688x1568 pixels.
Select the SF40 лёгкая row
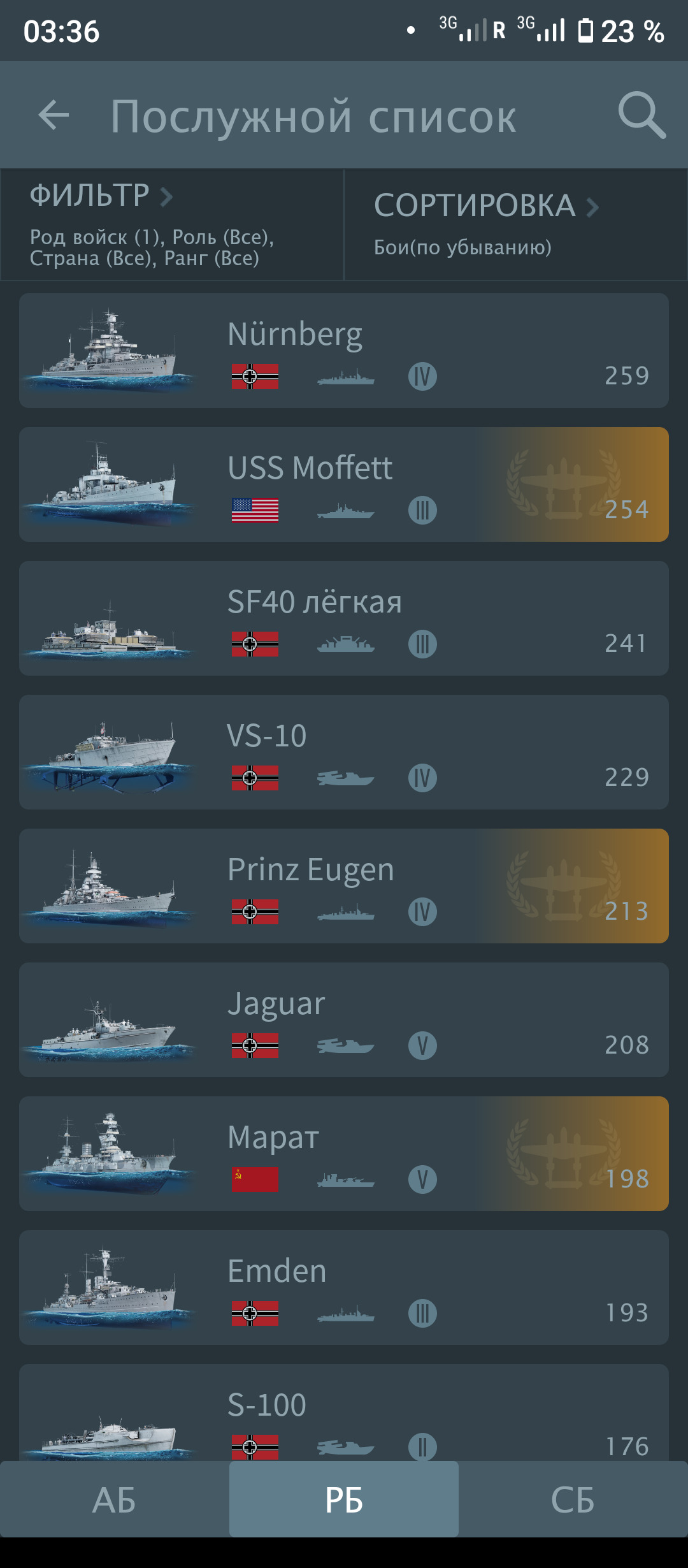(344, 618)
